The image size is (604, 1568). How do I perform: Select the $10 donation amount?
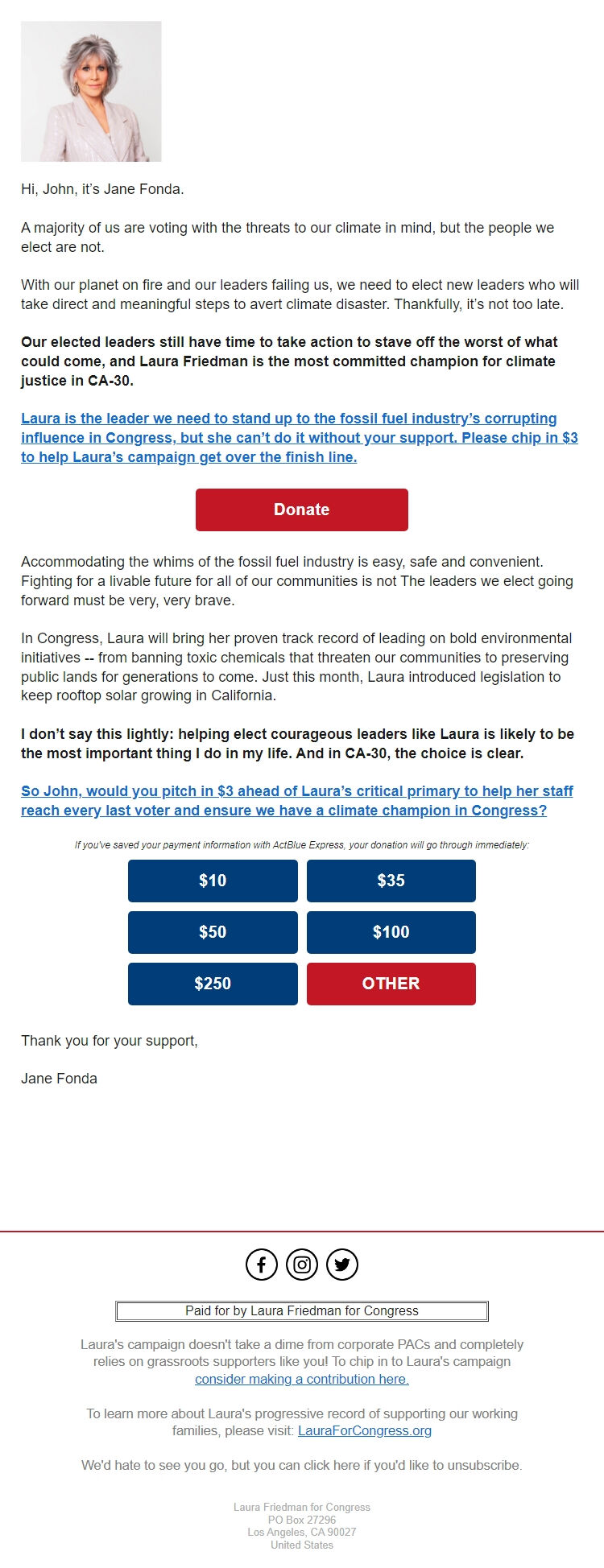(x=212, y=881)
